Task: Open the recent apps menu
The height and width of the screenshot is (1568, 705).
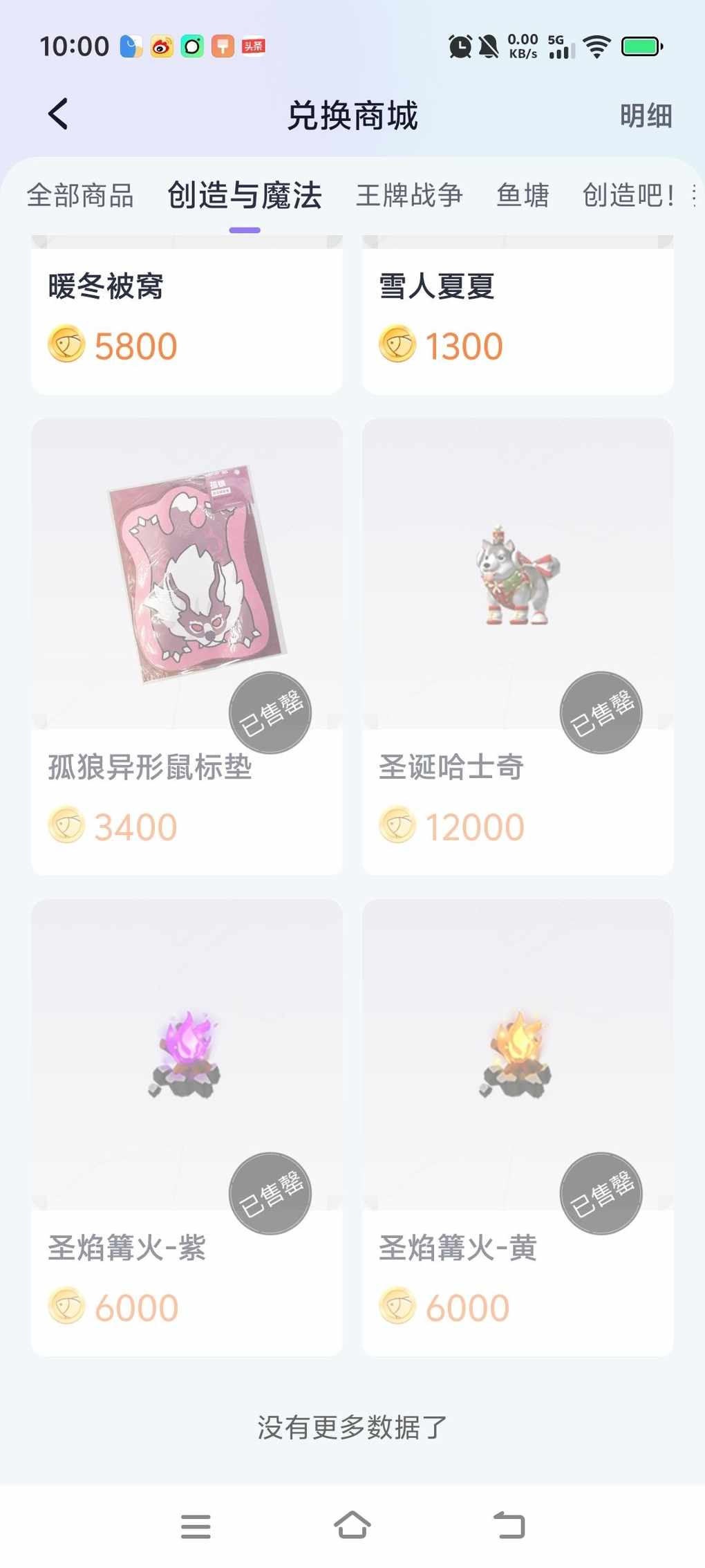Action: pyautogui.click(x=196, y=1525)
